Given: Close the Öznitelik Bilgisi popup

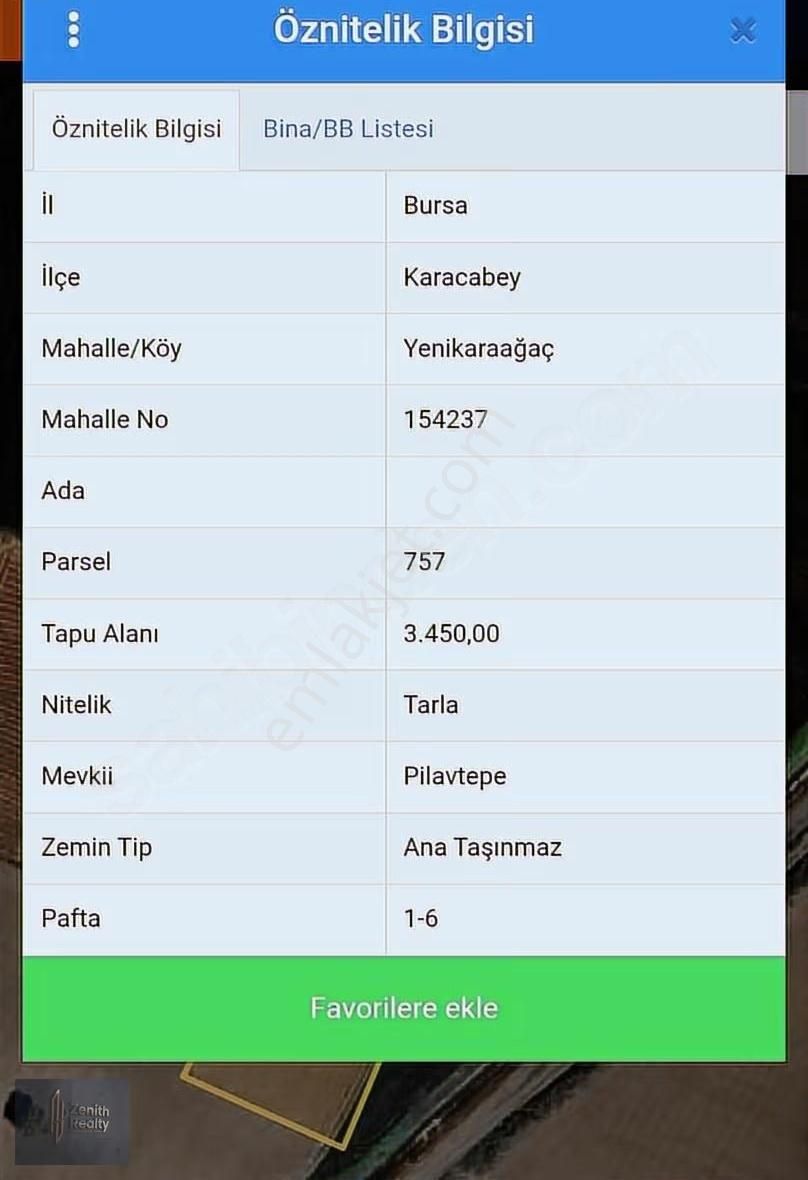Looking at the screenshot, I should (743, 30).
